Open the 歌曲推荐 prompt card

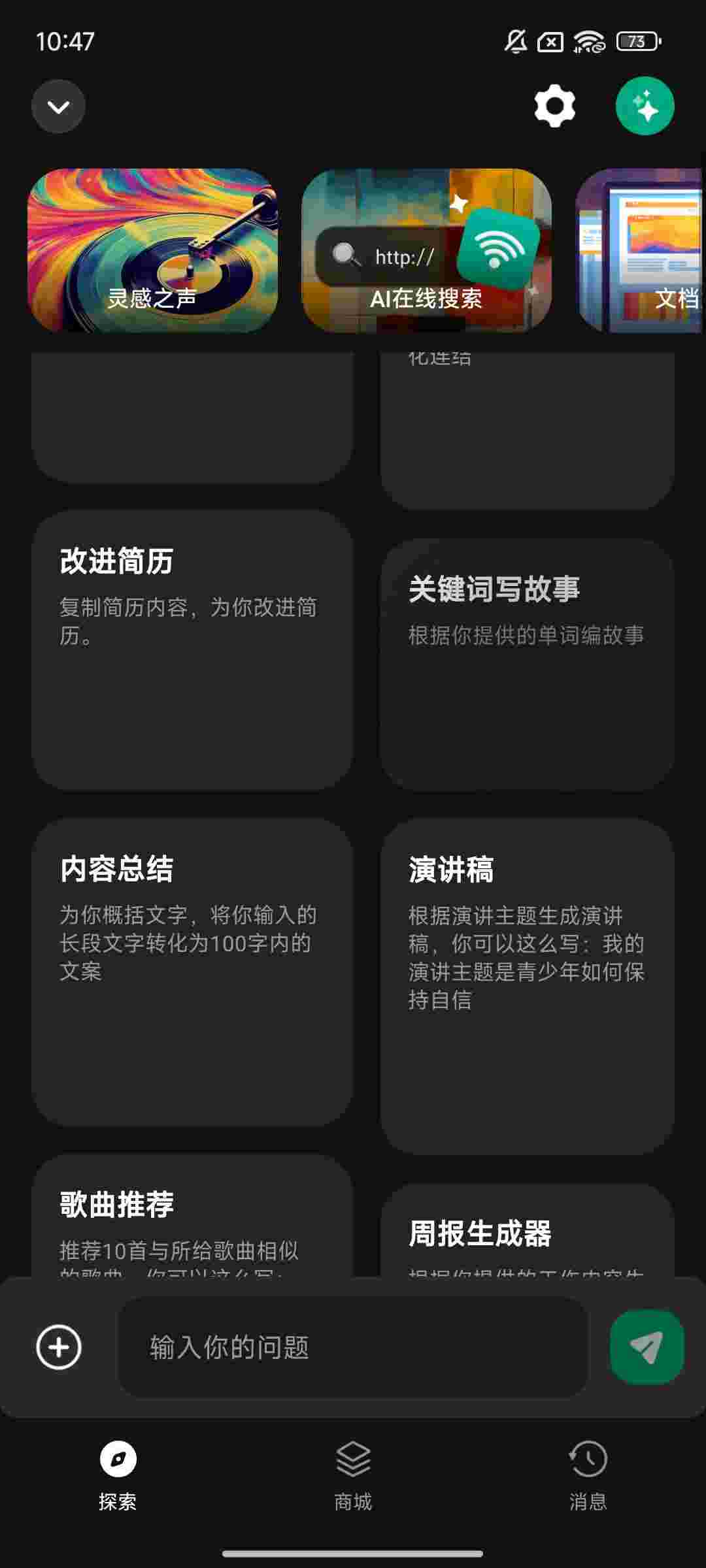click(x=192, y=1217)
